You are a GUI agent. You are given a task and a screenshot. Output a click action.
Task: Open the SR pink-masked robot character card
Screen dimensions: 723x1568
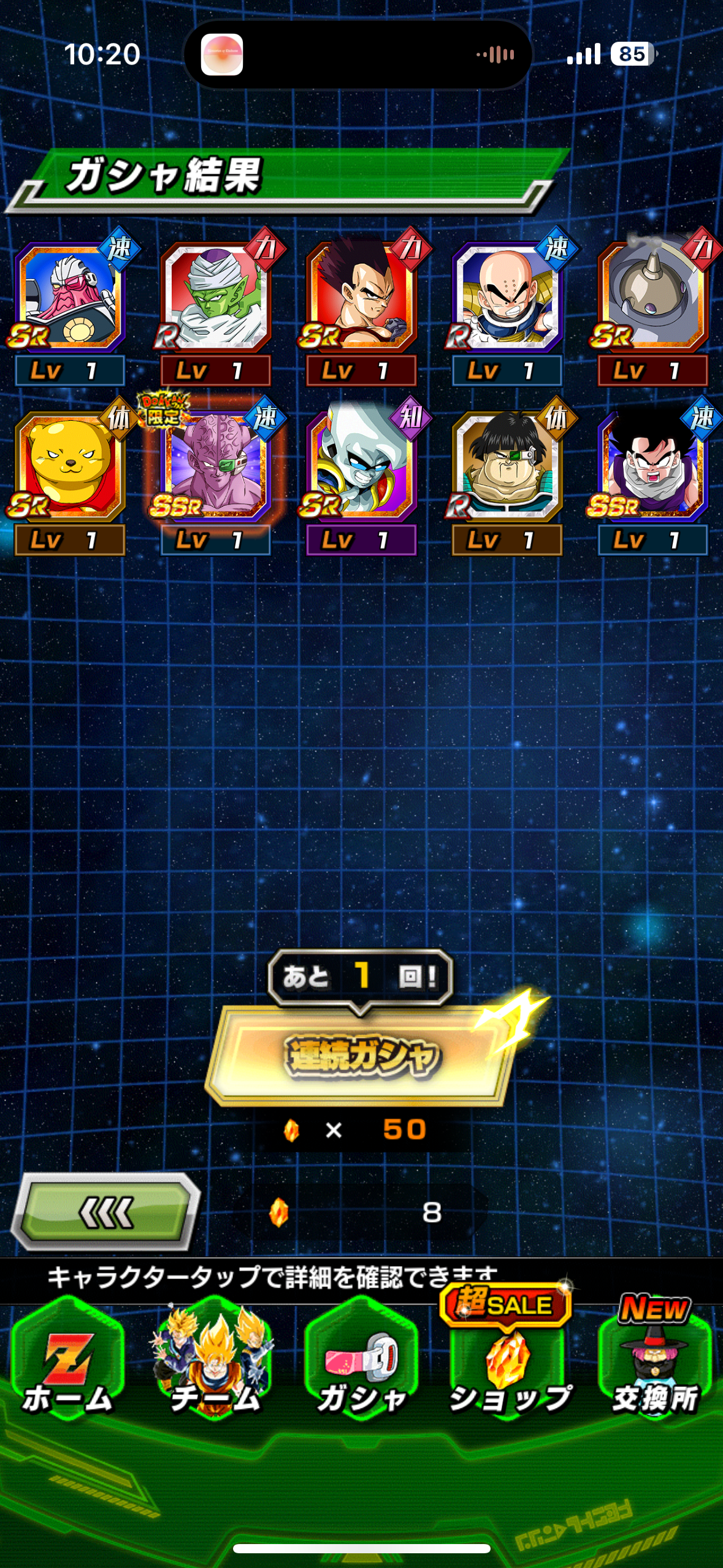pyautogui.click(x=69, y=298)
